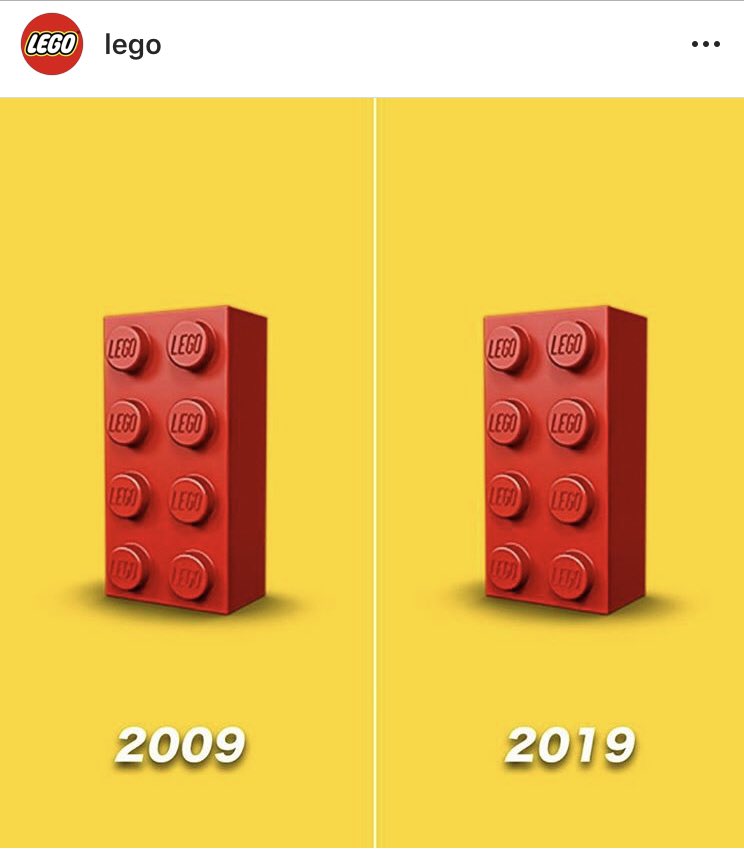The width and height of the screenshot is (744, 850).
Task: Open the post's three-dot options menu
Action: pyautogui.click(x=705, y=45)
